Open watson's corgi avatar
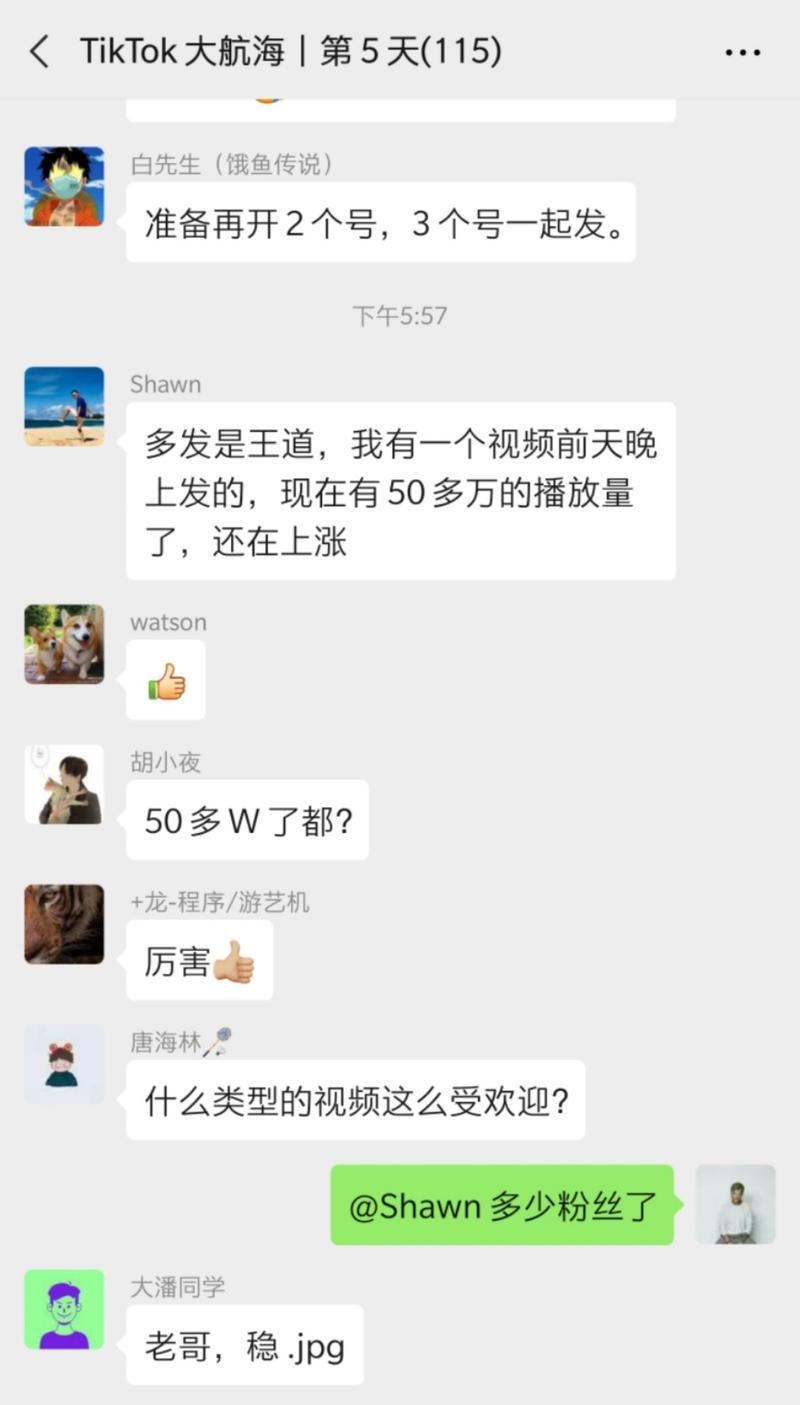 coord(64,644)
